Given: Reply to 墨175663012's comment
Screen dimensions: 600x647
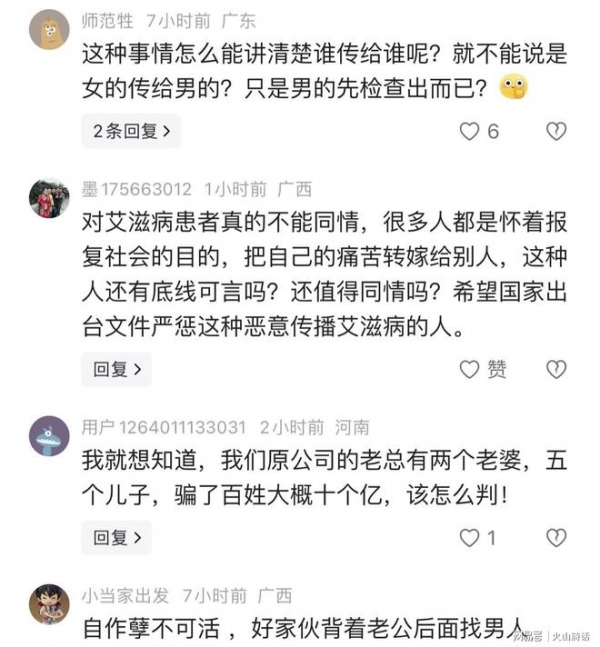Looking at the screenshot, I should (x=116, y=369).
